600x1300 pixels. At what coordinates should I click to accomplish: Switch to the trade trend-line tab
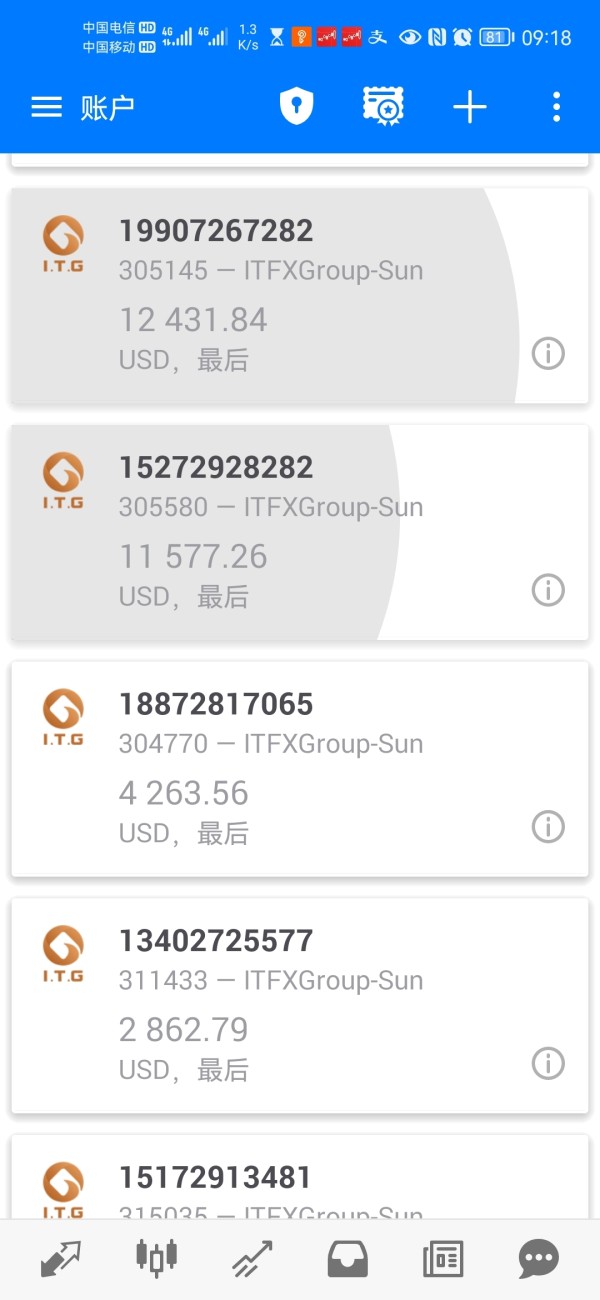(252, 1259)
